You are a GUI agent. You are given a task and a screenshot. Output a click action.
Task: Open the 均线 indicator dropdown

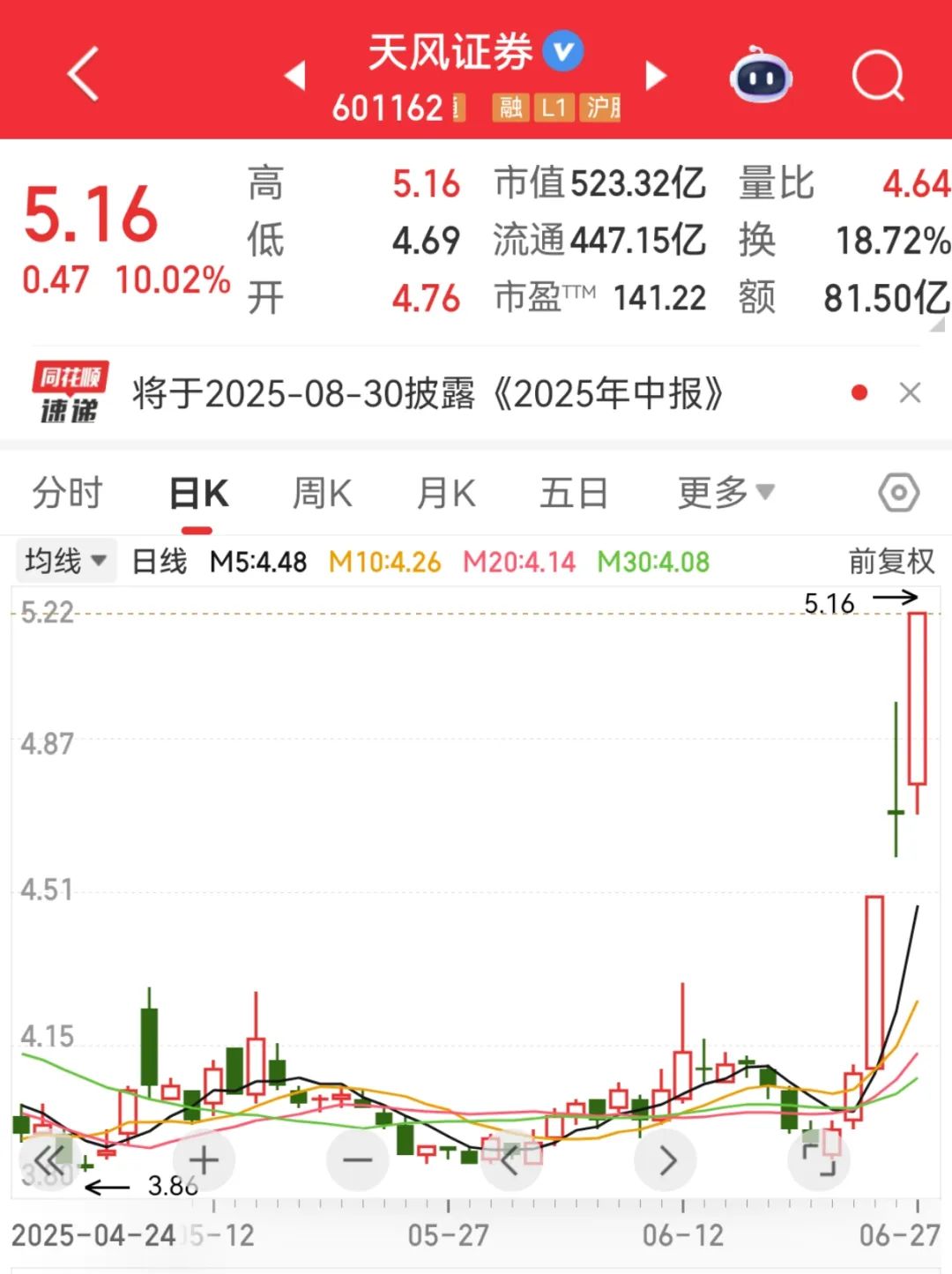(66, 561)
